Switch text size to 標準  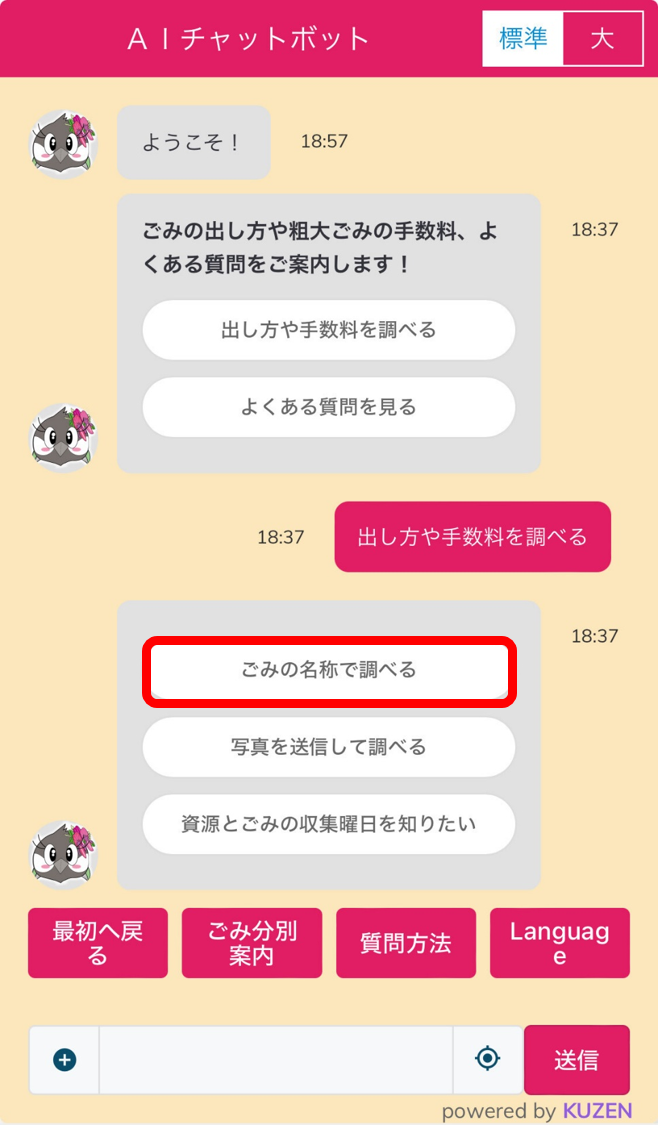pos(523,39)
